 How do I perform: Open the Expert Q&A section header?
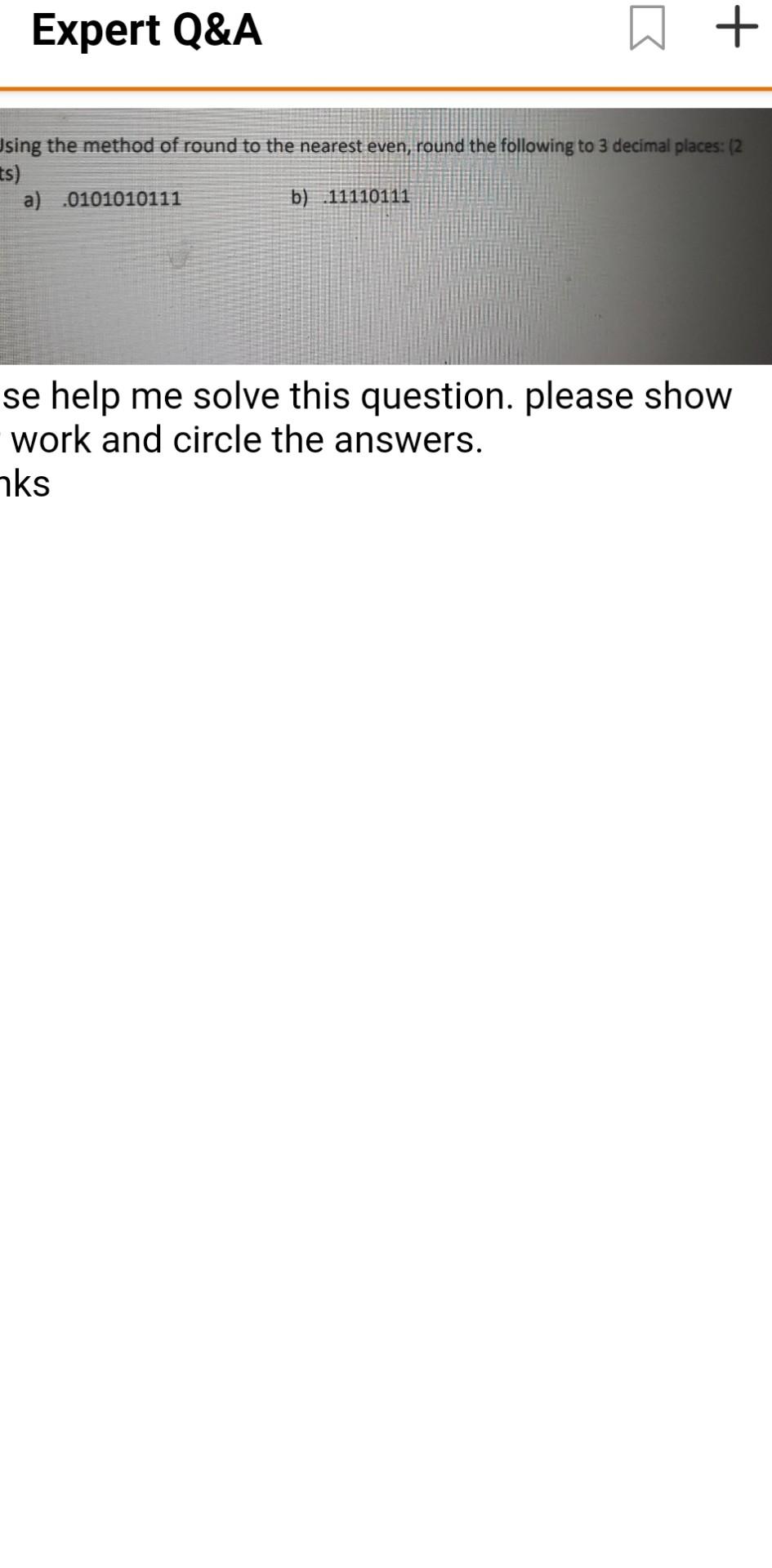(x=147, y=31)
